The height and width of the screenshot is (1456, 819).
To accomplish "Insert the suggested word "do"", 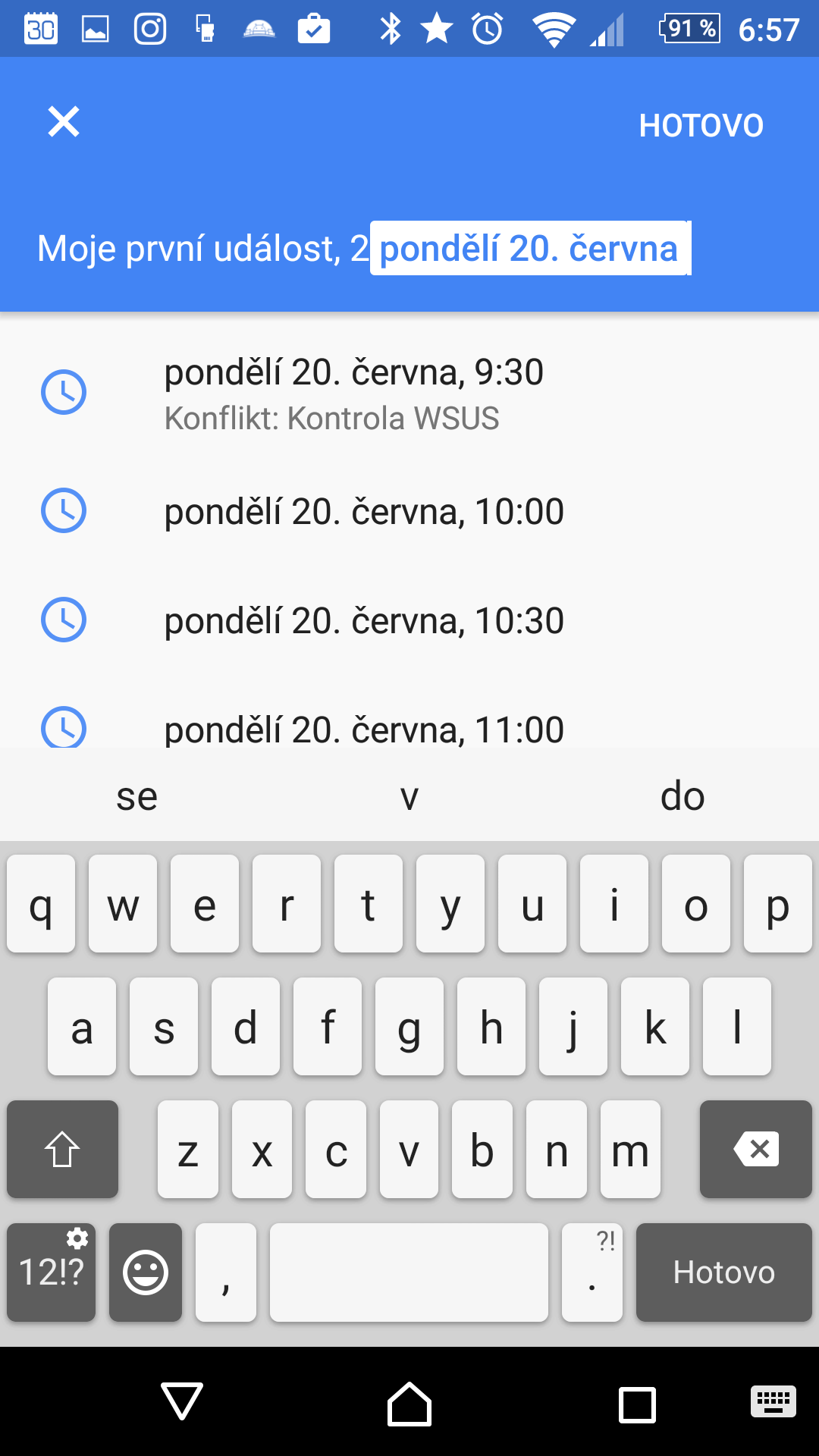I will [682, 796].
